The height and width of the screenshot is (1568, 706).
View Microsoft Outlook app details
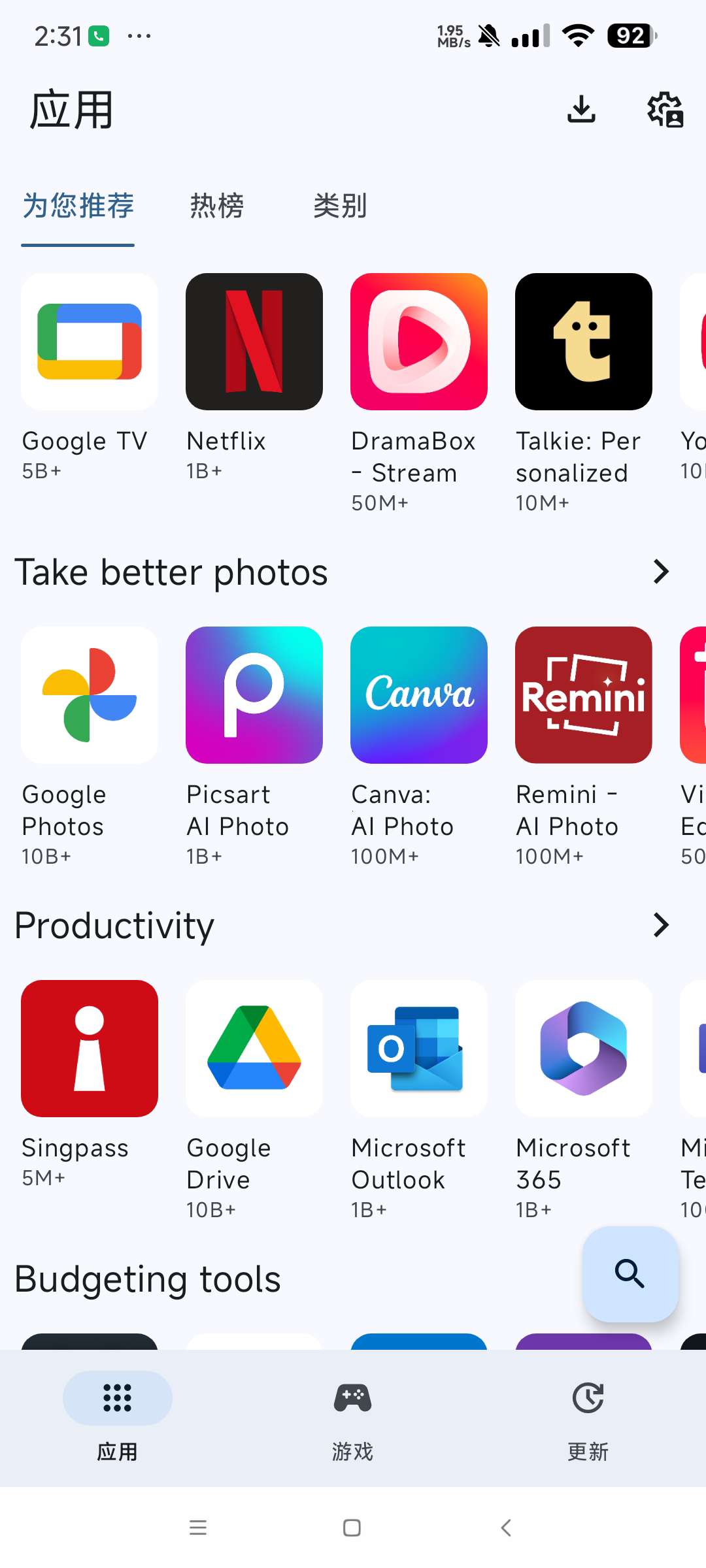[x=418, y=1049]
